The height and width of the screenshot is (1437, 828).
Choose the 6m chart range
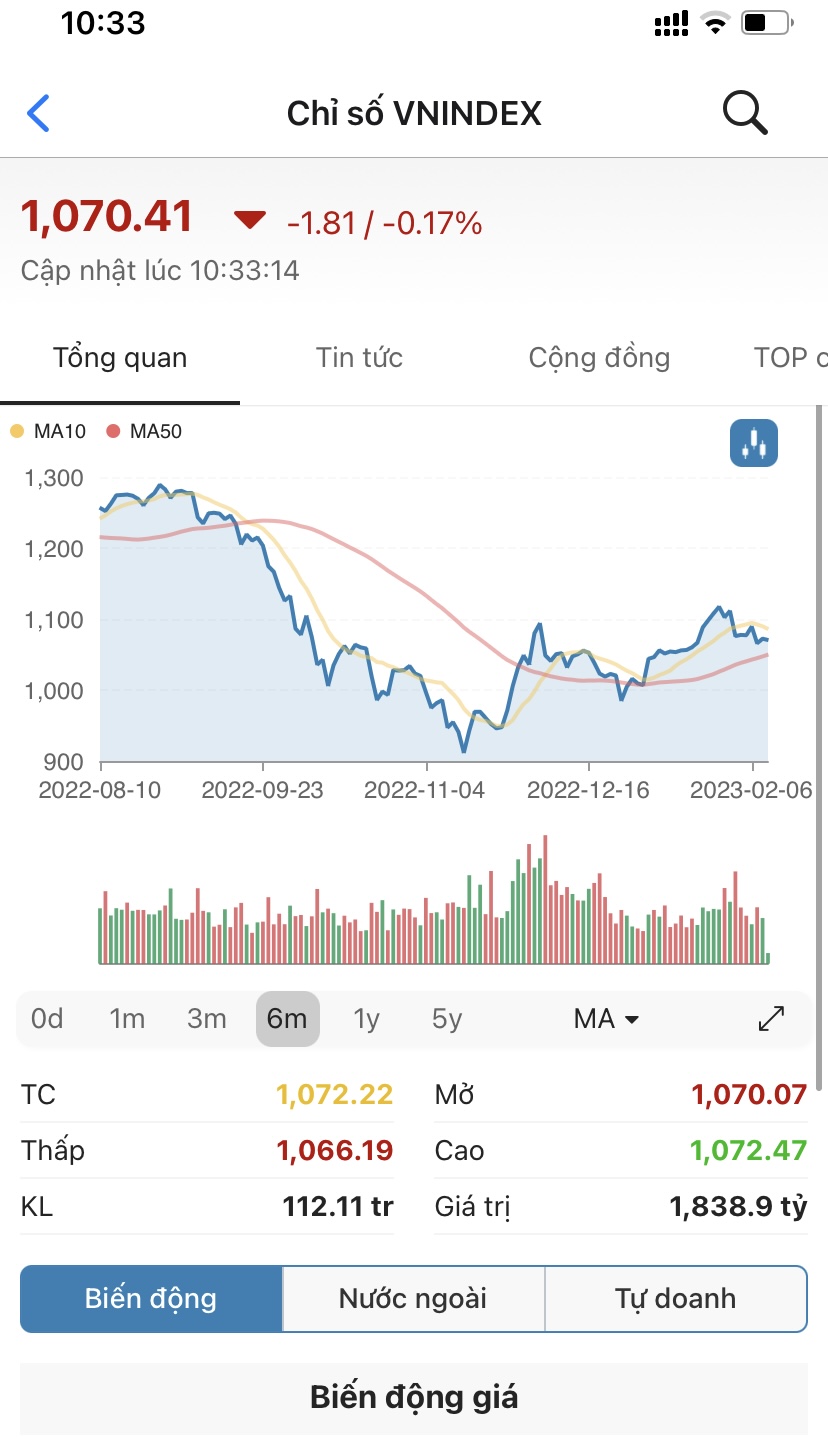point(287,1019)
